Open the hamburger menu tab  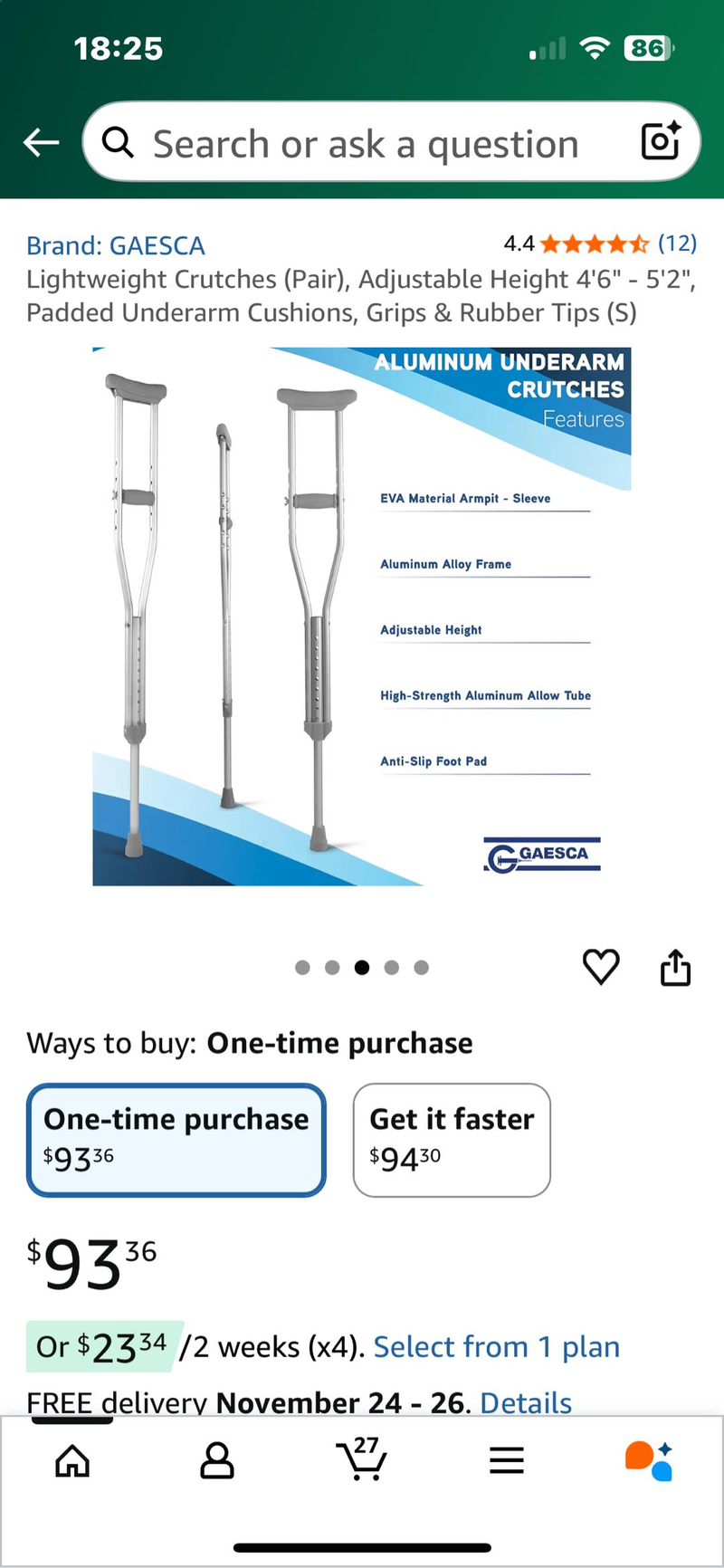pyautogui.click(x=507, y=1460)
